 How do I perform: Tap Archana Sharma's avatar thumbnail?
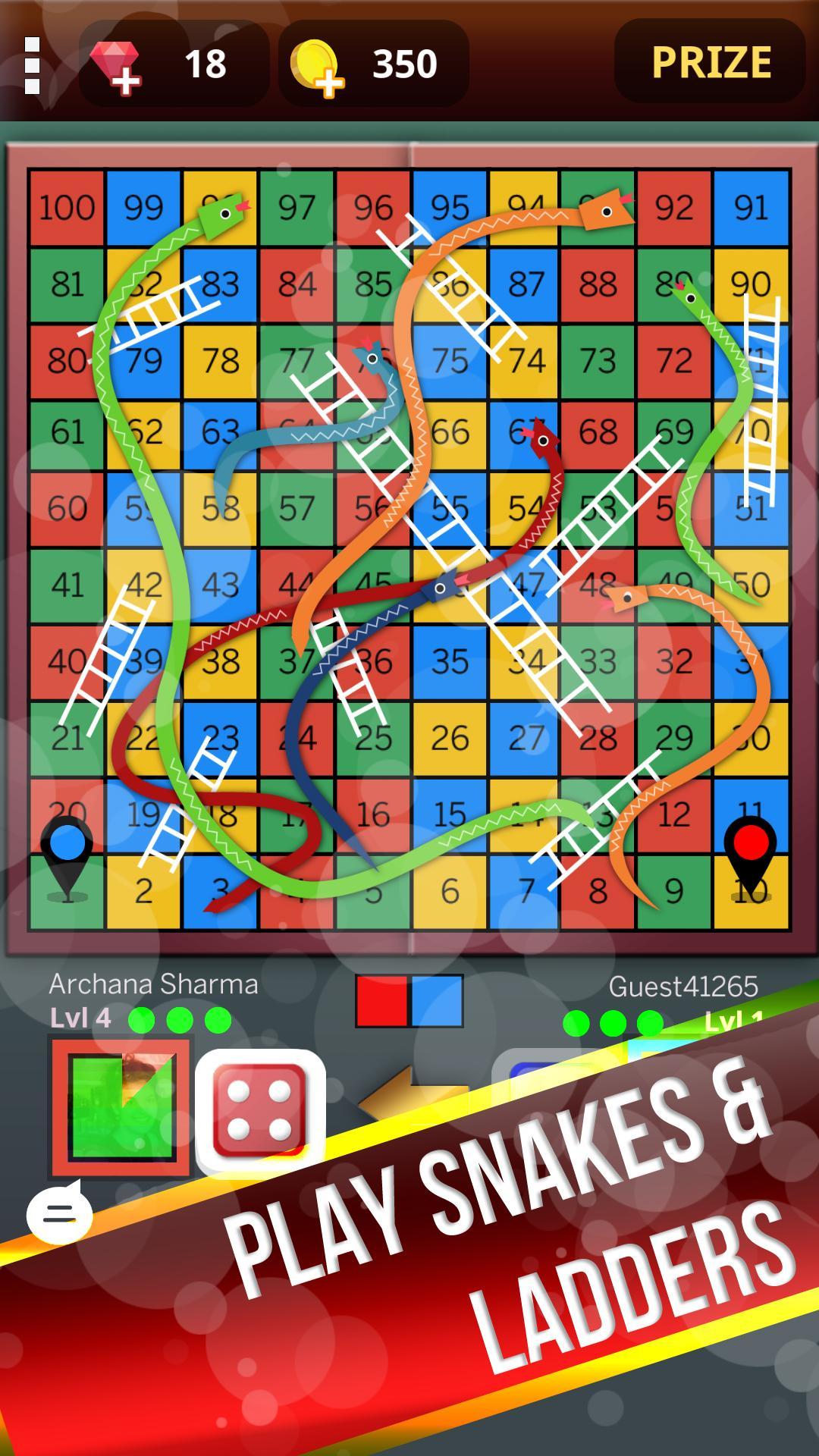click(121, 1107)
